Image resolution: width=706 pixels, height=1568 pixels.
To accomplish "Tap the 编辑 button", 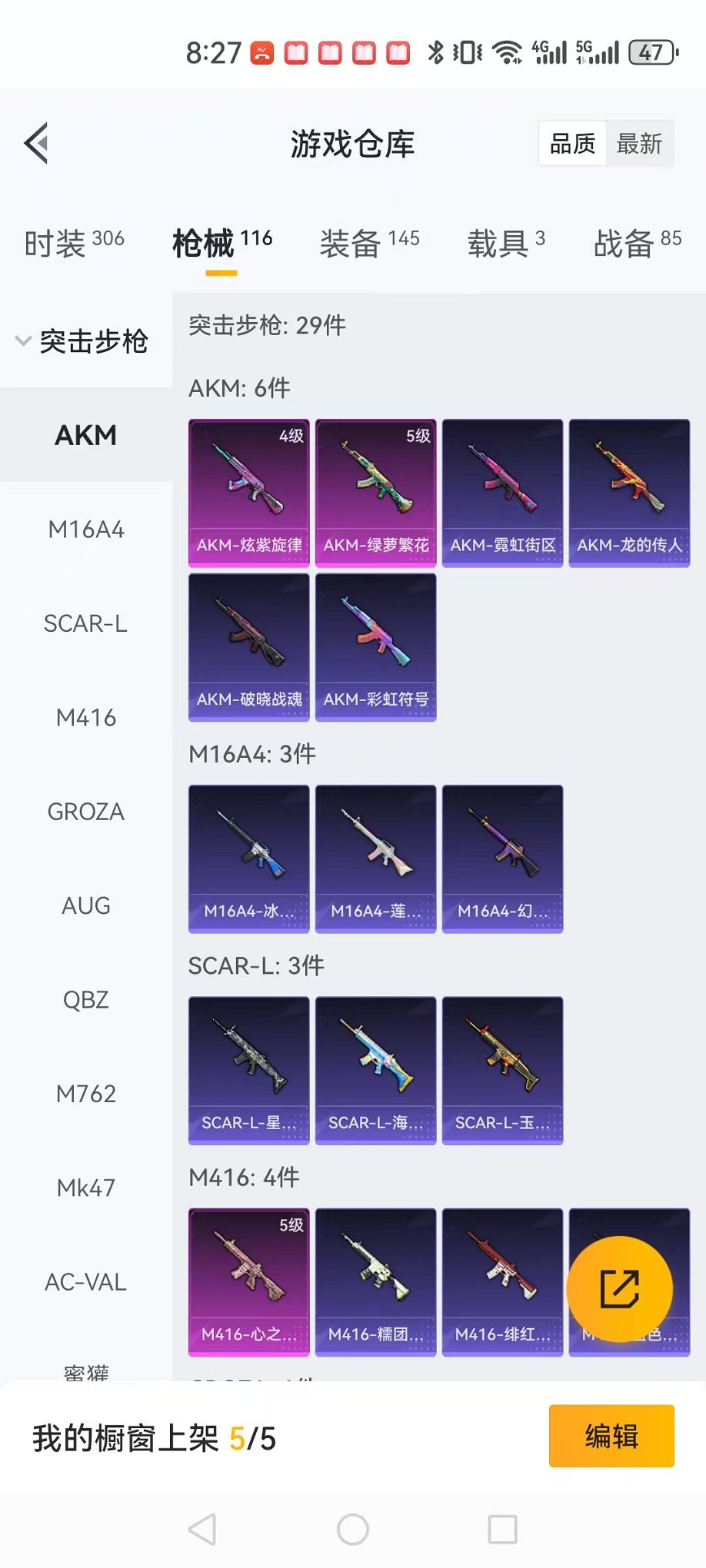I will [x=611, y=1436].
